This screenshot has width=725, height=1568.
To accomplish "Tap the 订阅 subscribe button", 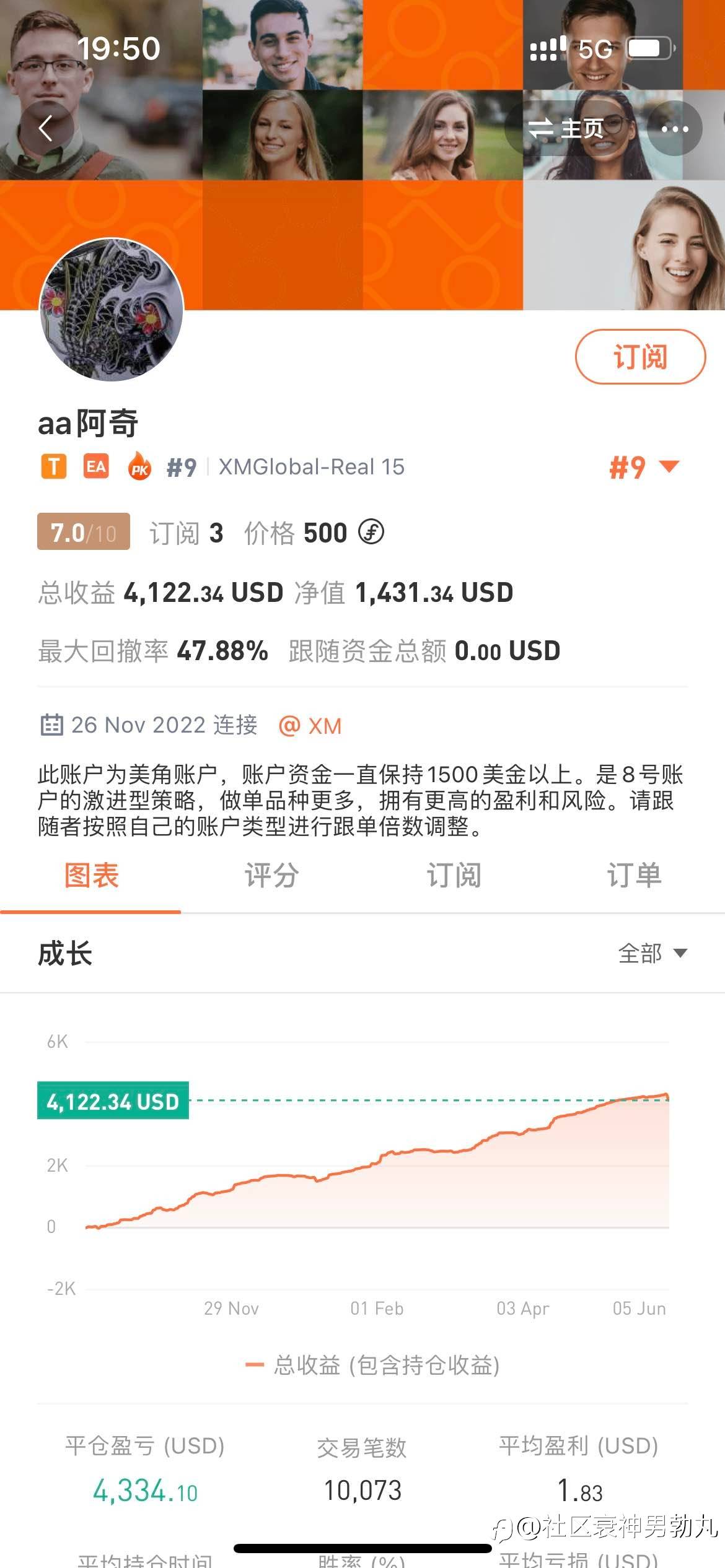I will [640, 357].
